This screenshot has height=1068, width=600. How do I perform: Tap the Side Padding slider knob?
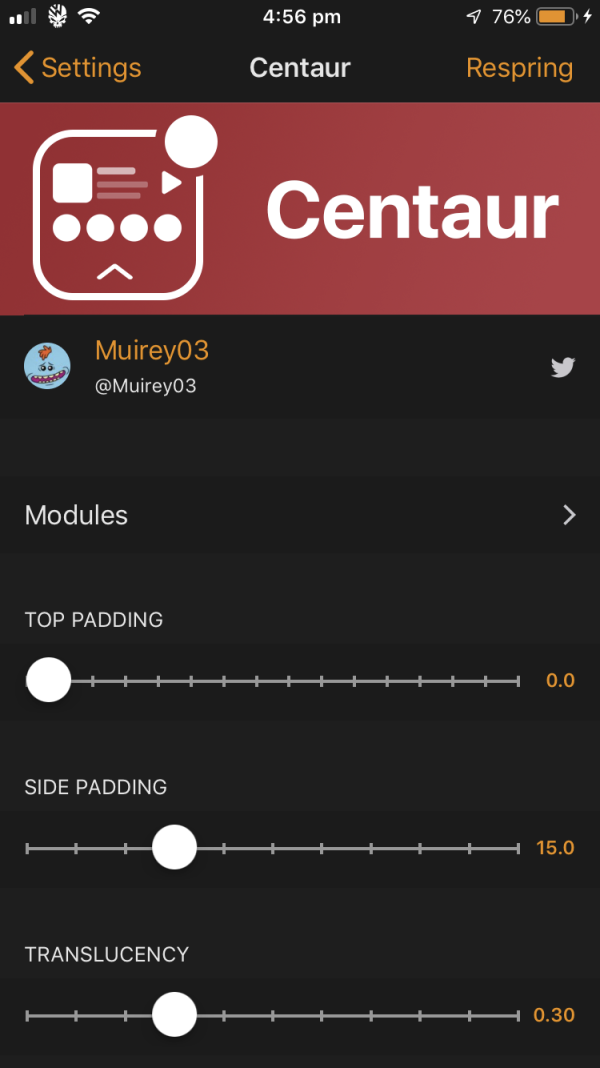[174, 848]
